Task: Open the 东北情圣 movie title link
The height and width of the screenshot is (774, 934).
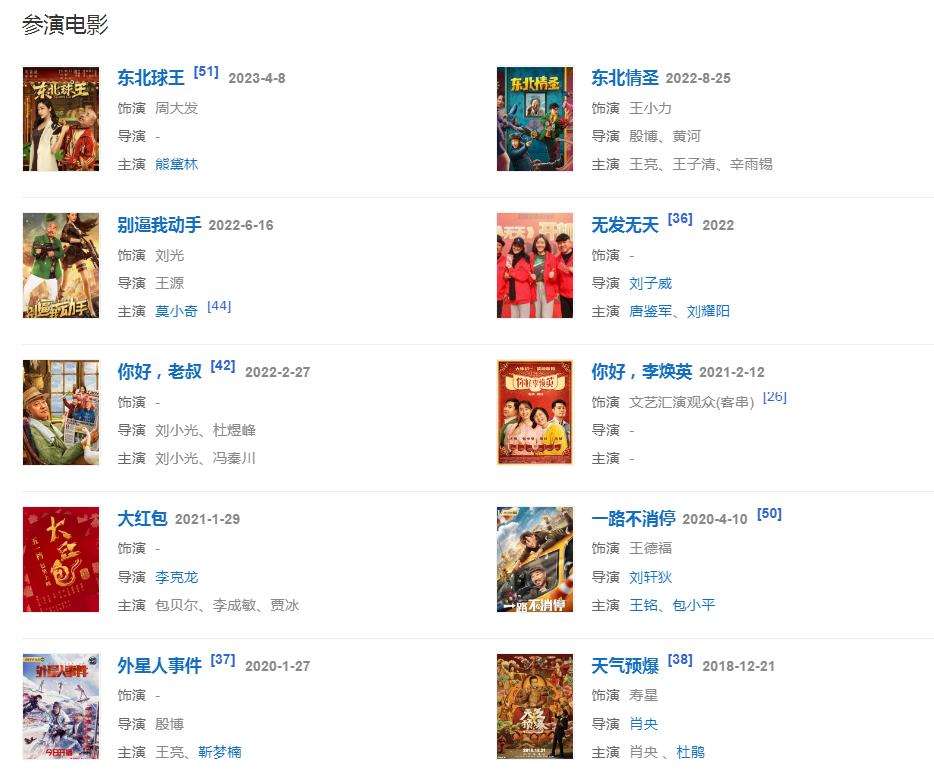Action: (x=625, y=78)
